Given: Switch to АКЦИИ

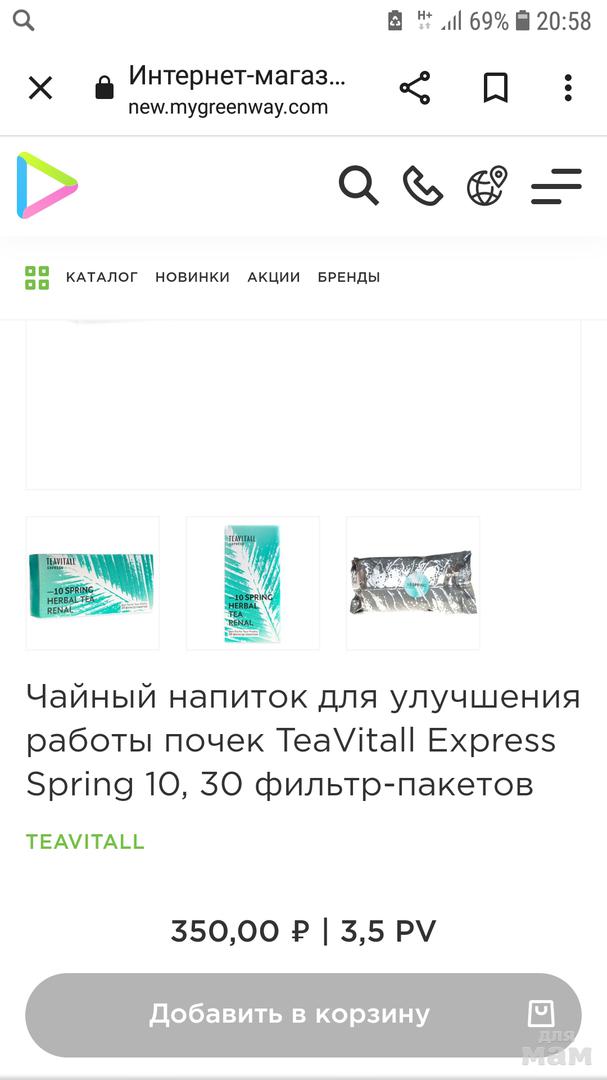Looking at the screenshot, I should (x=274, y=277).
